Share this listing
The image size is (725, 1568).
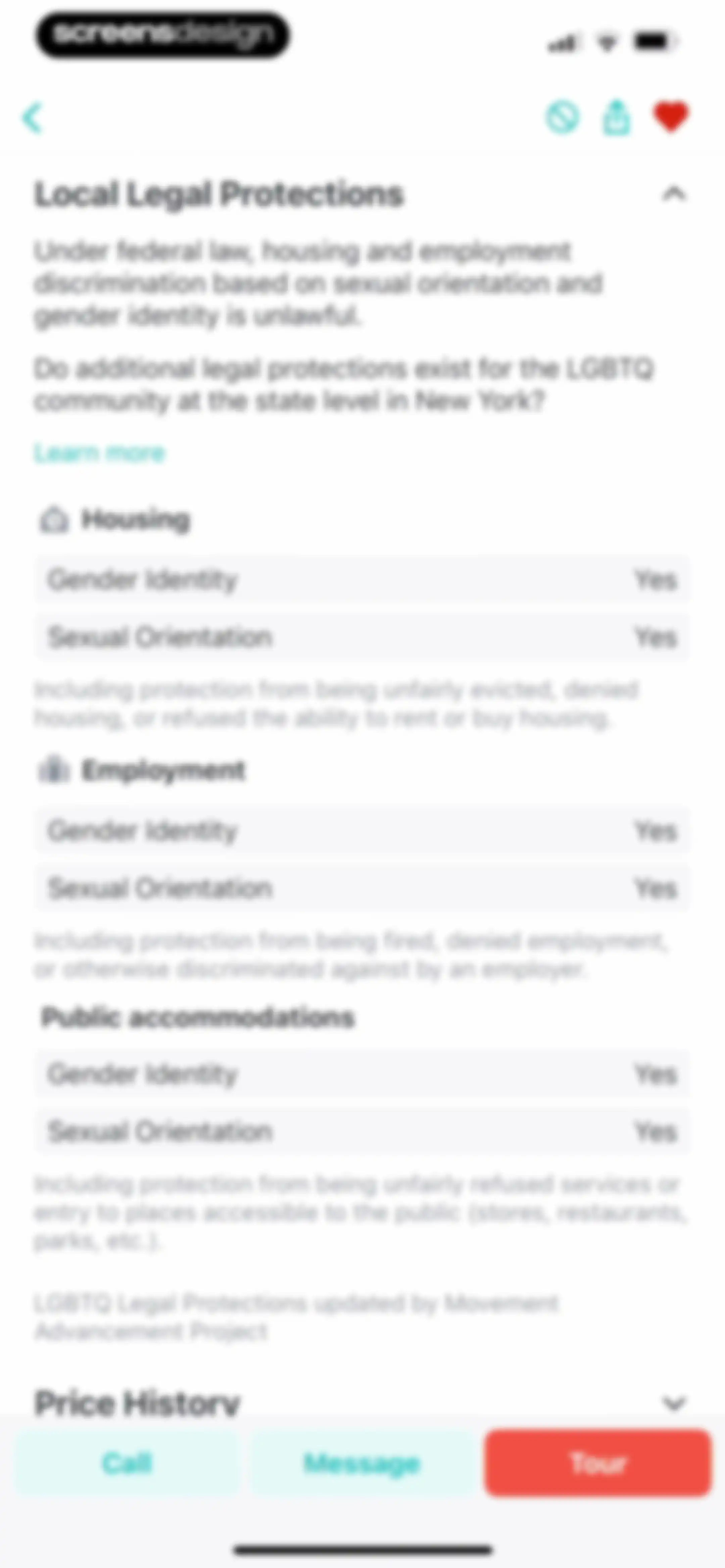[616, 117]
